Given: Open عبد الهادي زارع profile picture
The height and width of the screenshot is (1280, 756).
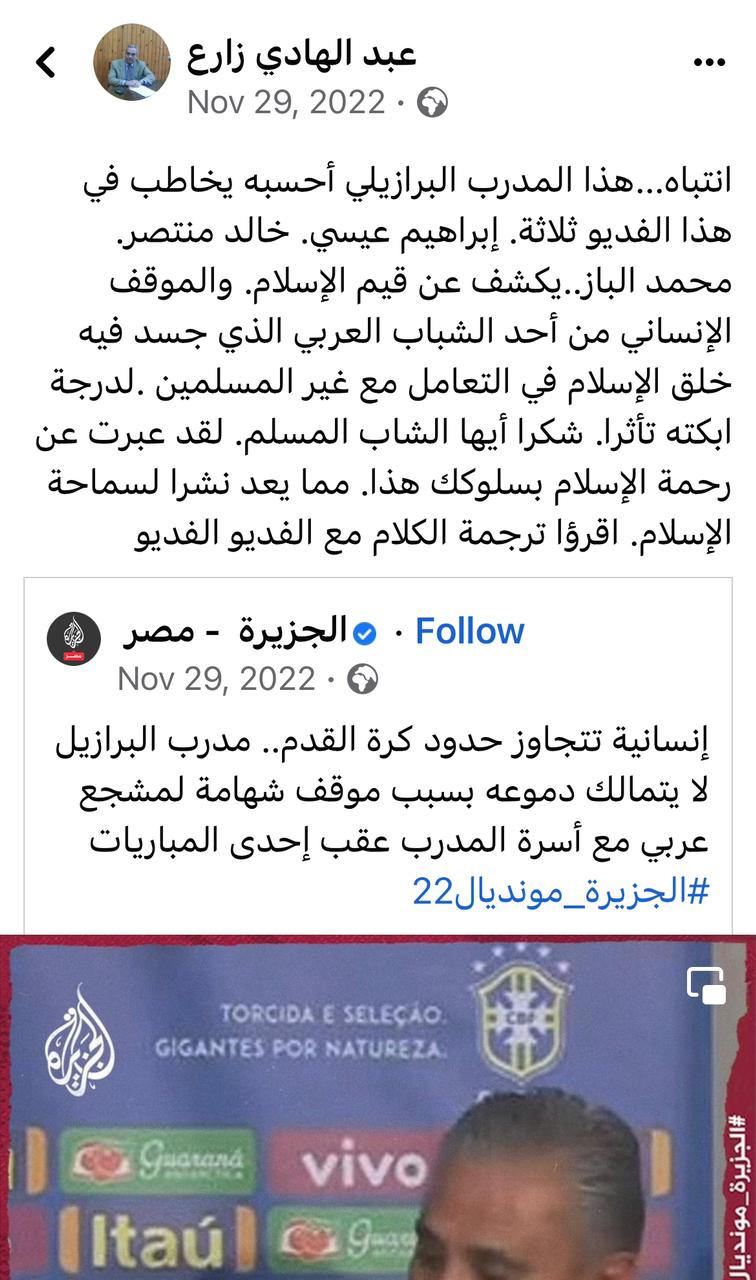Looking at the screenshot, I should 132,62.
